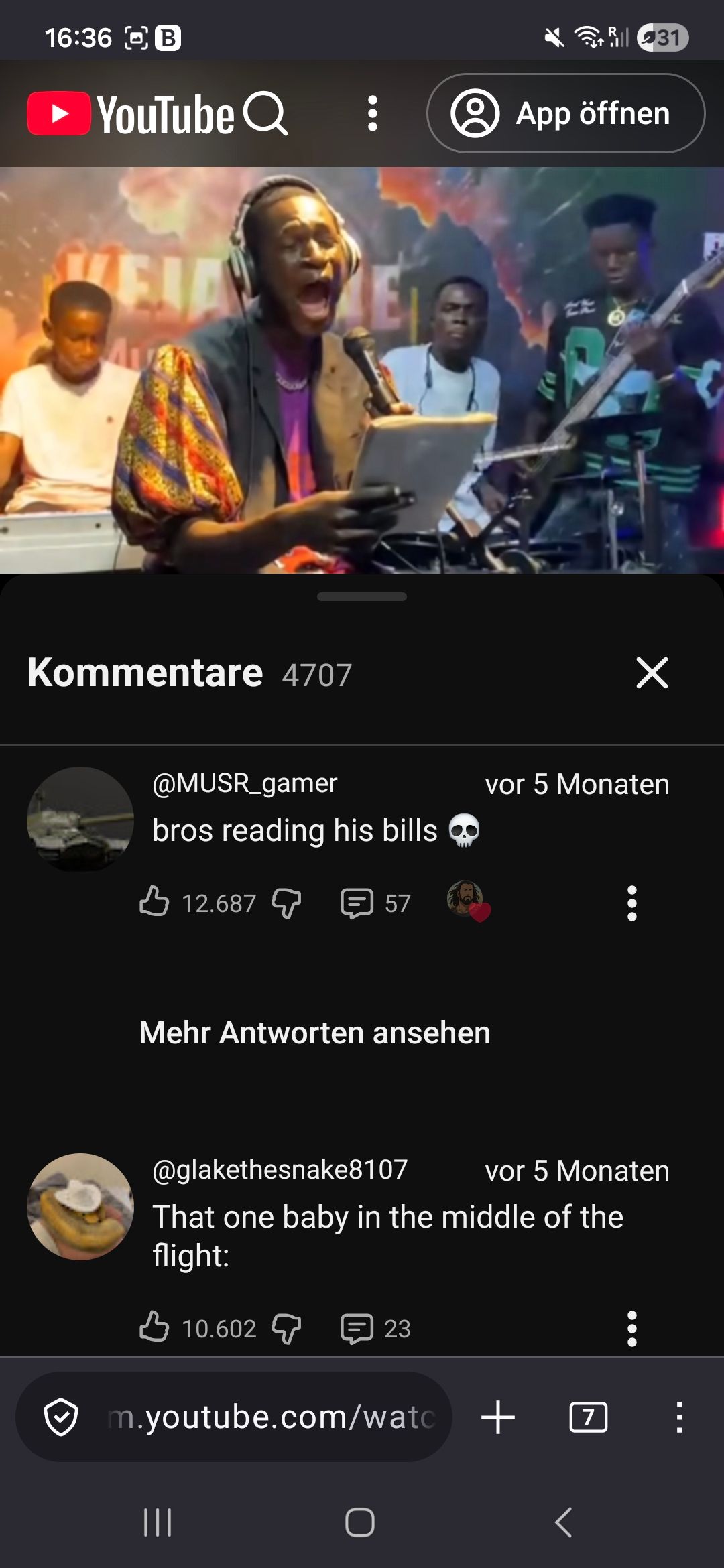The width and height of the screenshot is (724, 1568).
Task: Open options for @glakethesnake8107's comment
Action: [631, 1328]
